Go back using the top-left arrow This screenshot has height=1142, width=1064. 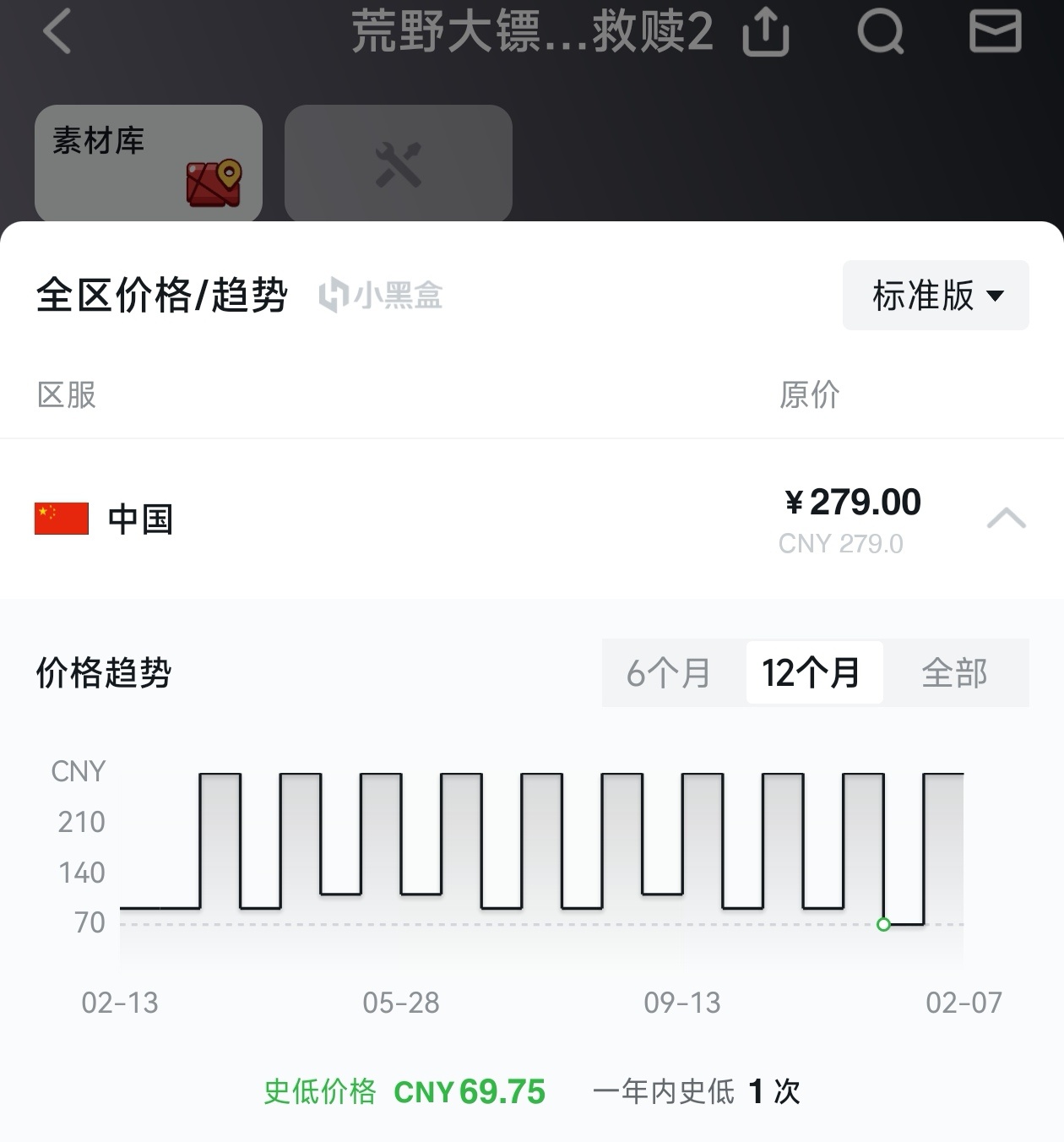(57, 32)
